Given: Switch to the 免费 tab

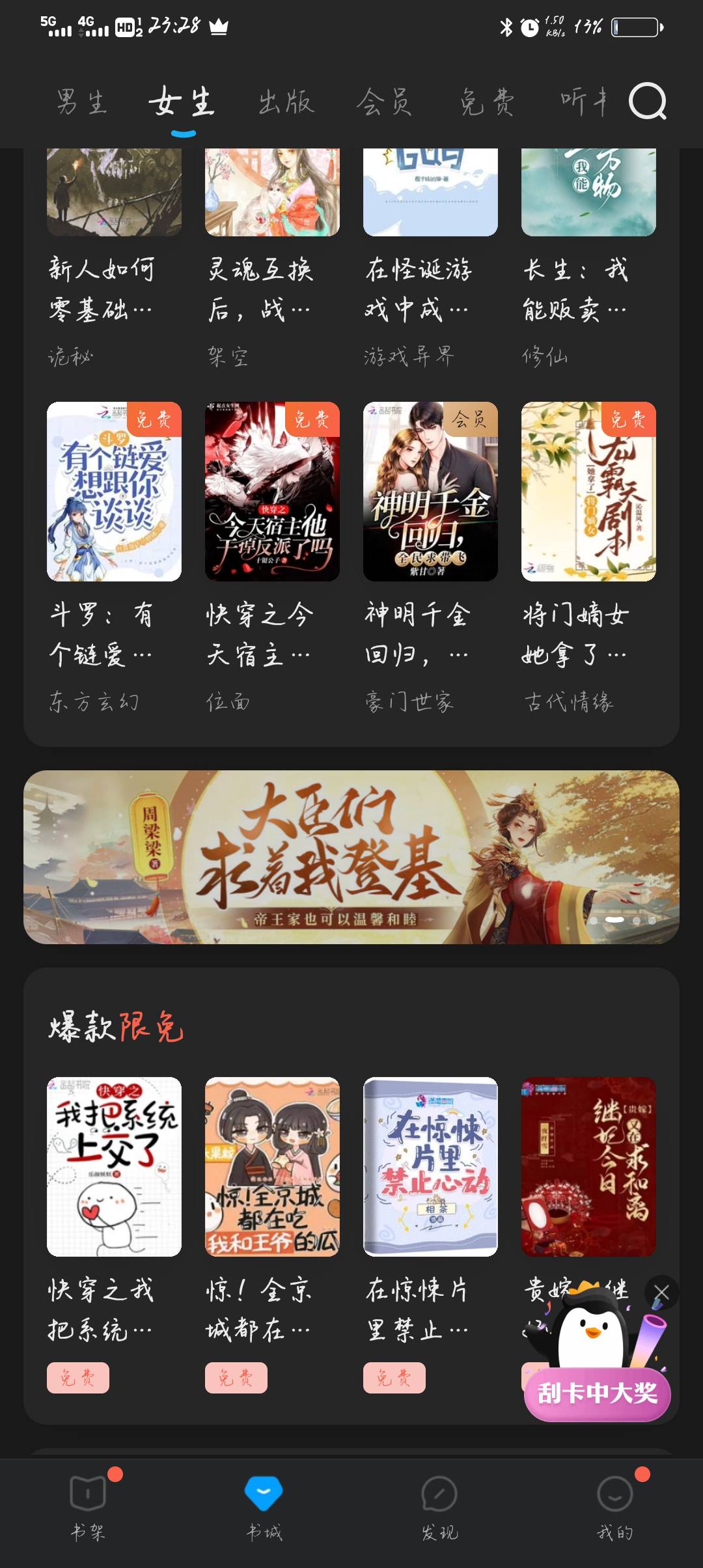Looking at the screenshot, I should click(487, 102).
